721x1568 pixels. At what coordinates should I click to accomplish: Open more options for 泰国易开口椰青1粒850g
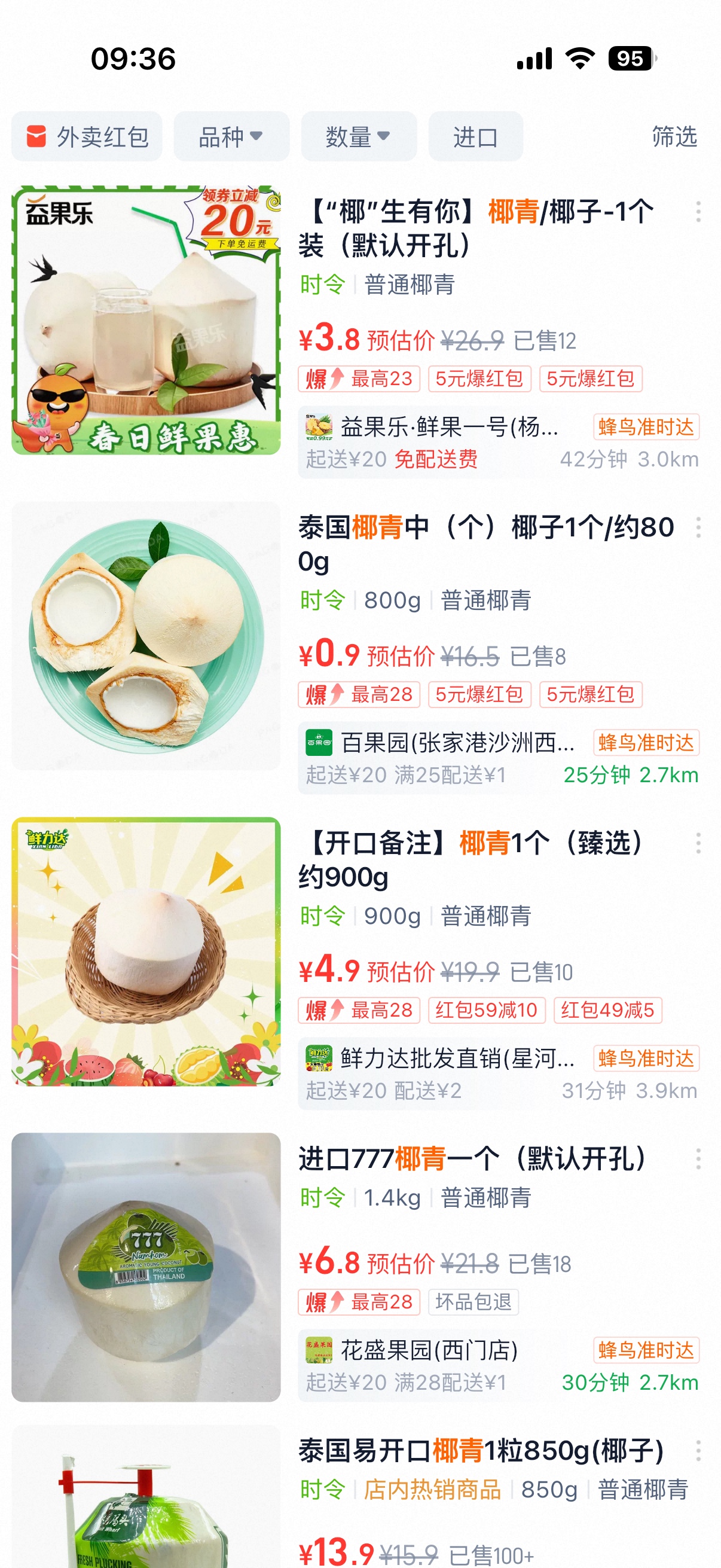pyautogui.click(x=698, y=1451)
